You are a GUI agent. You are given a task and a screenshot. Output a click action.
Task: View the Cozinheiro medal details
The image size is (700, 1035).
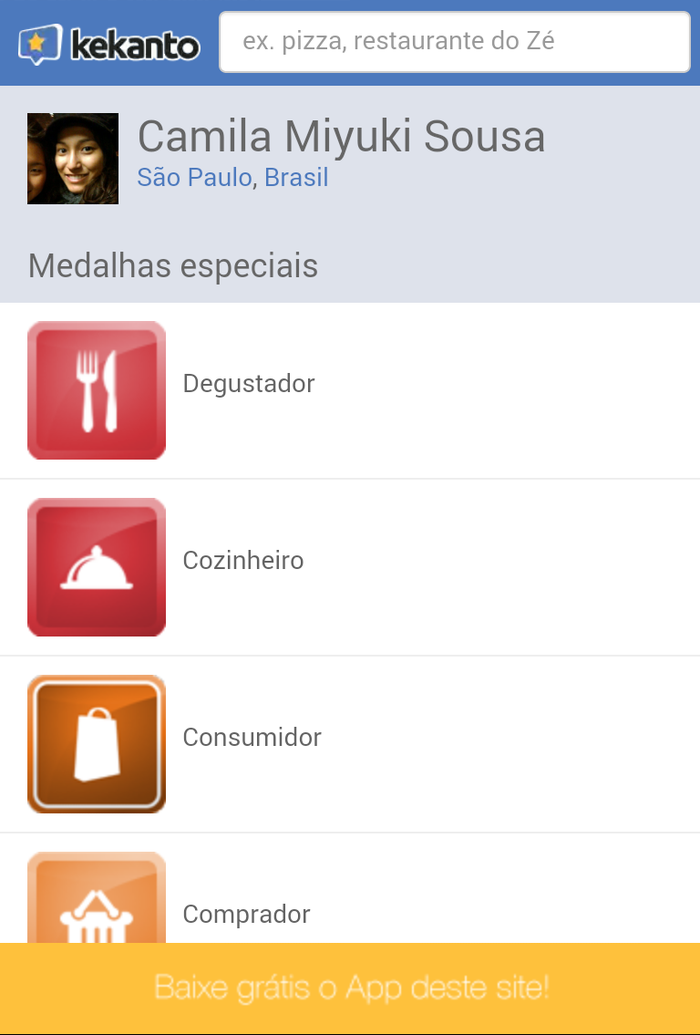[243, 561]
